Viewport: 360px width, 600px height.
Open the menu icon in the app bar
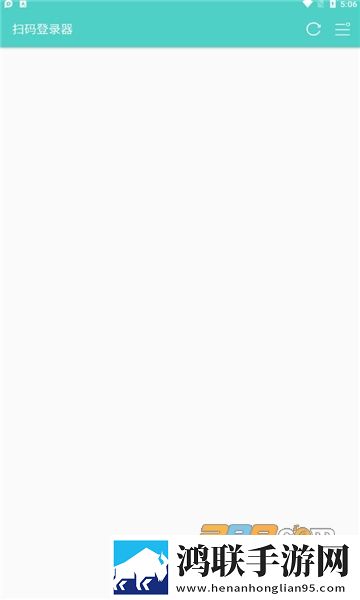(x=342, y=29)
